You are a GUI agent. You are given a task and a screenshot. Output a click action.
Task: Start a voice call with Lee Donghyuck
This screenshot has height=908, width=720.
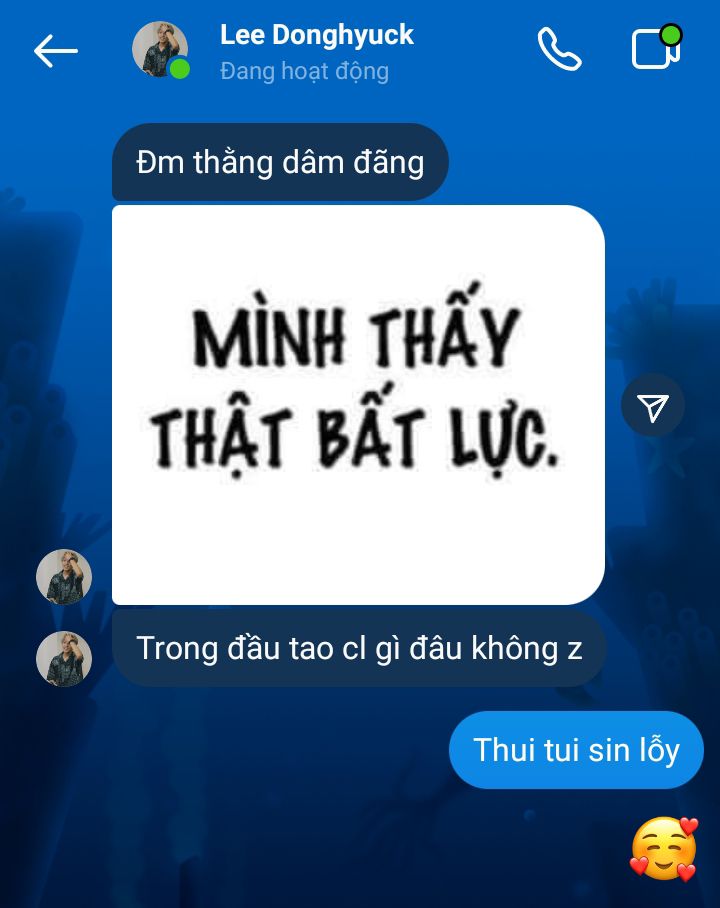(x=559, y=49)
